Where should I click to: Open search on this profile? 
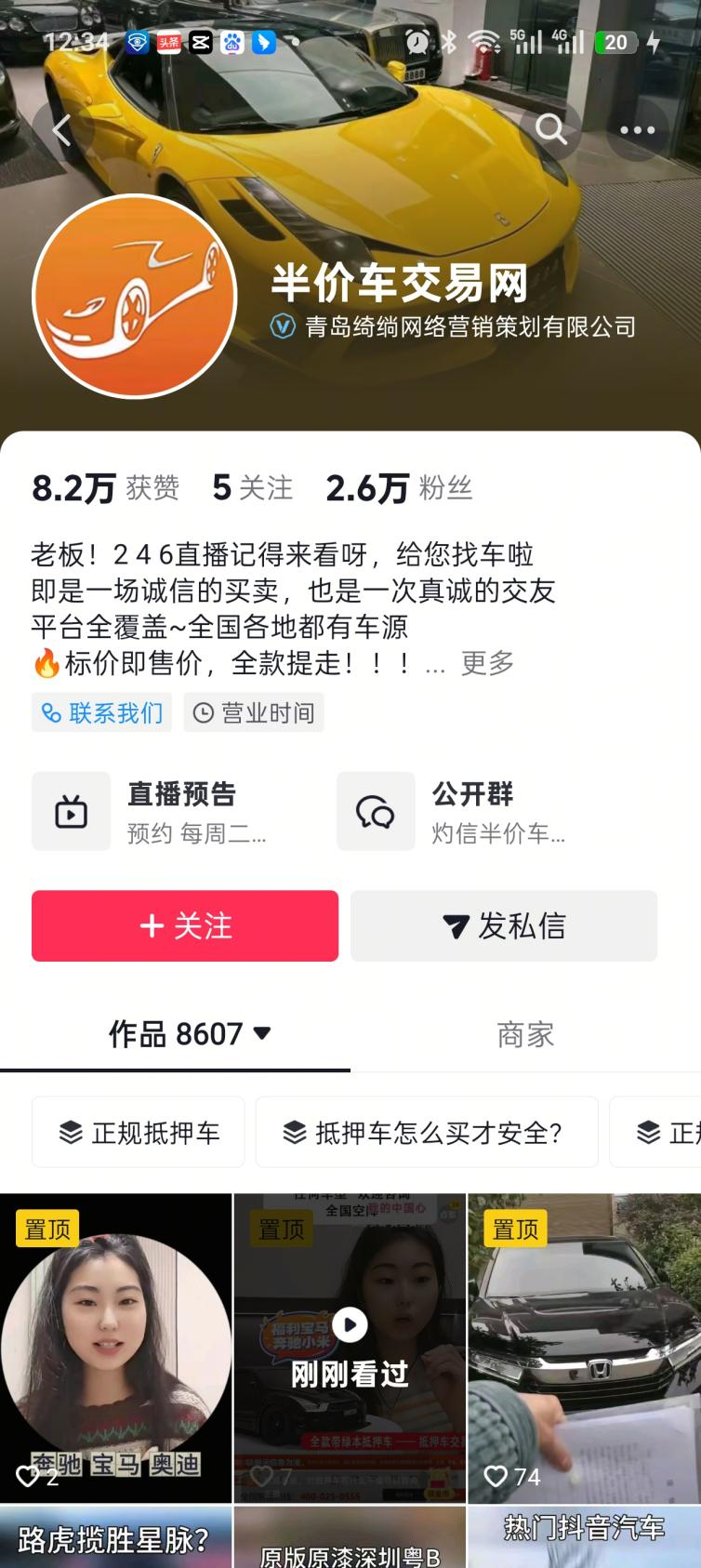[551, 129]
